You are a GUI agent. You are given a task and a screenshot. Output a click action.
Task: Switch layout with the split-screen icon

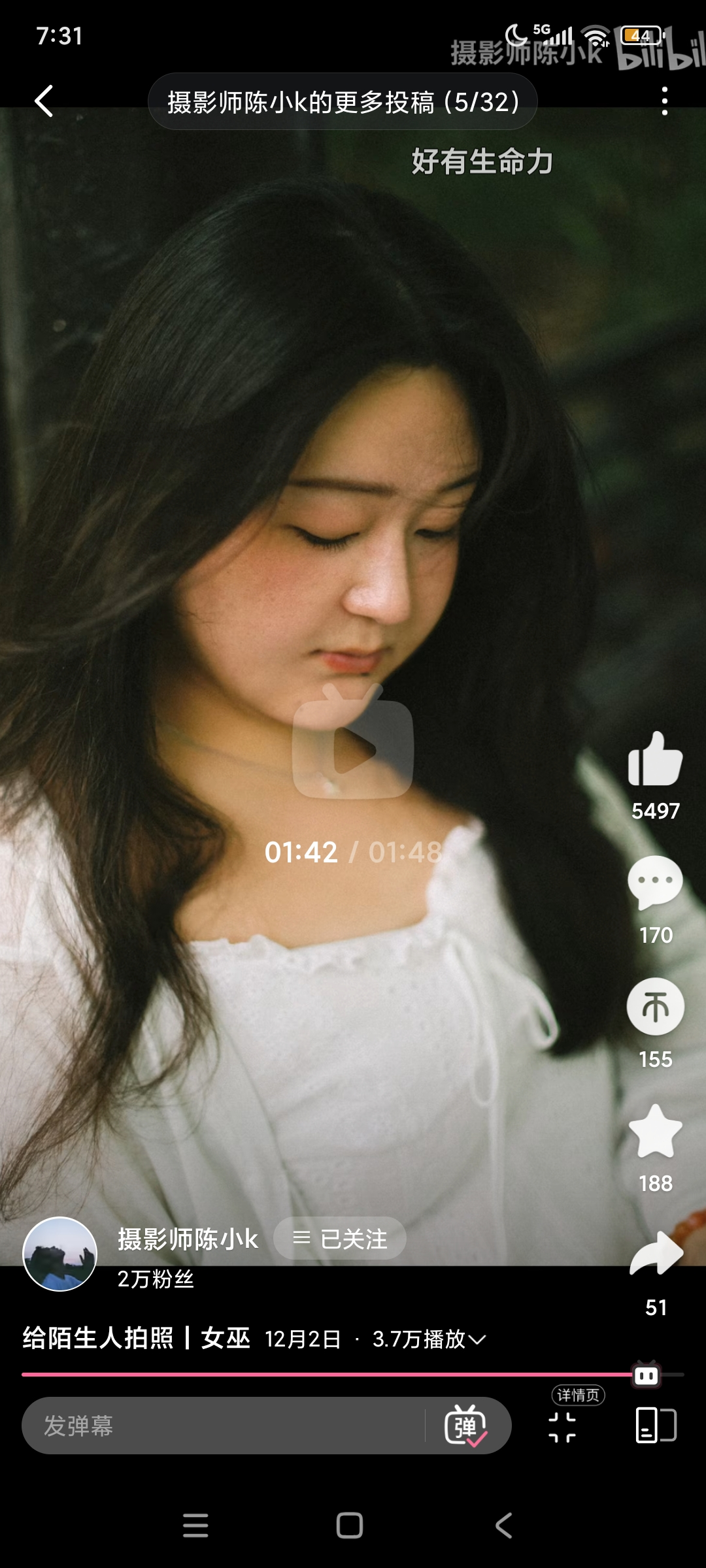click(656, 1425)
